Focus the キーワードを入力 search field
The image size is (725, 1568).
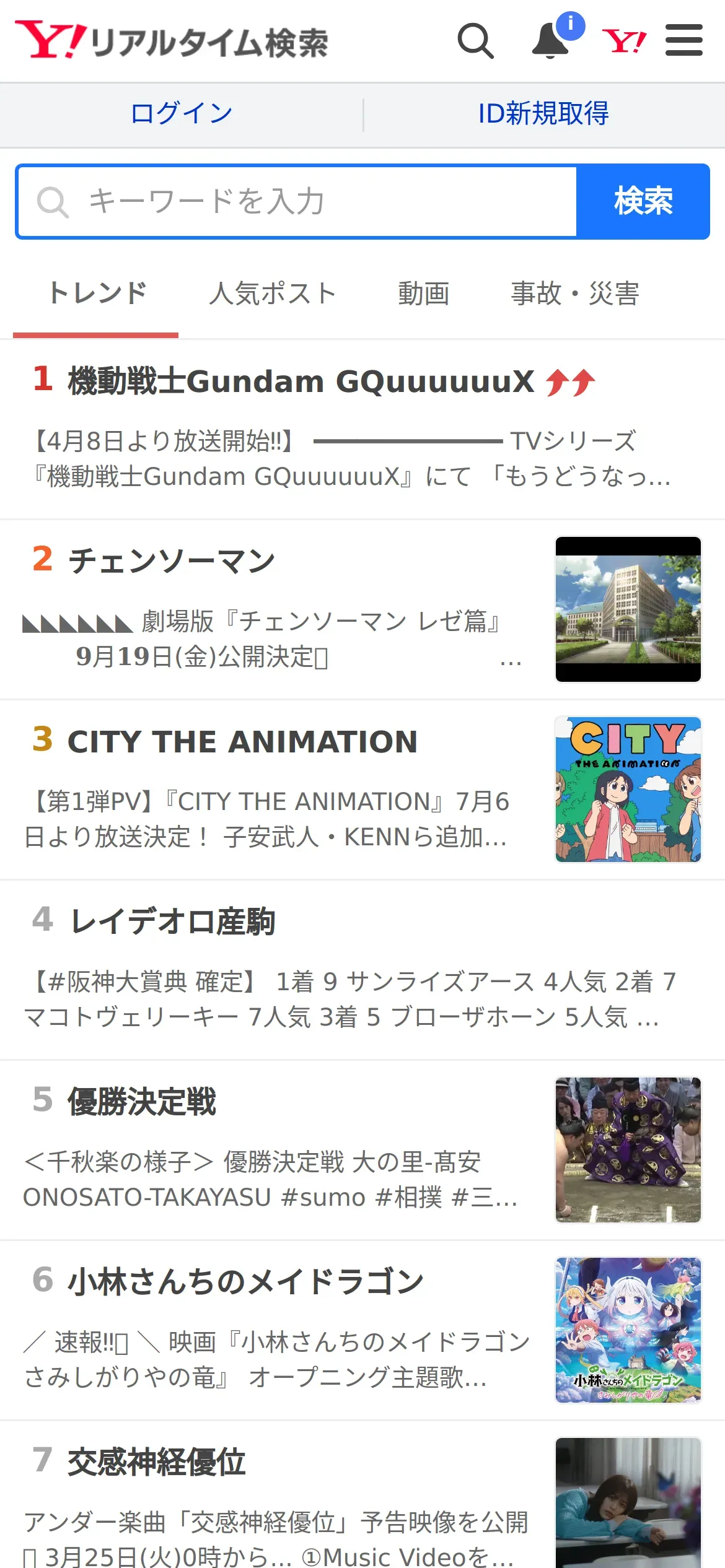297,202
